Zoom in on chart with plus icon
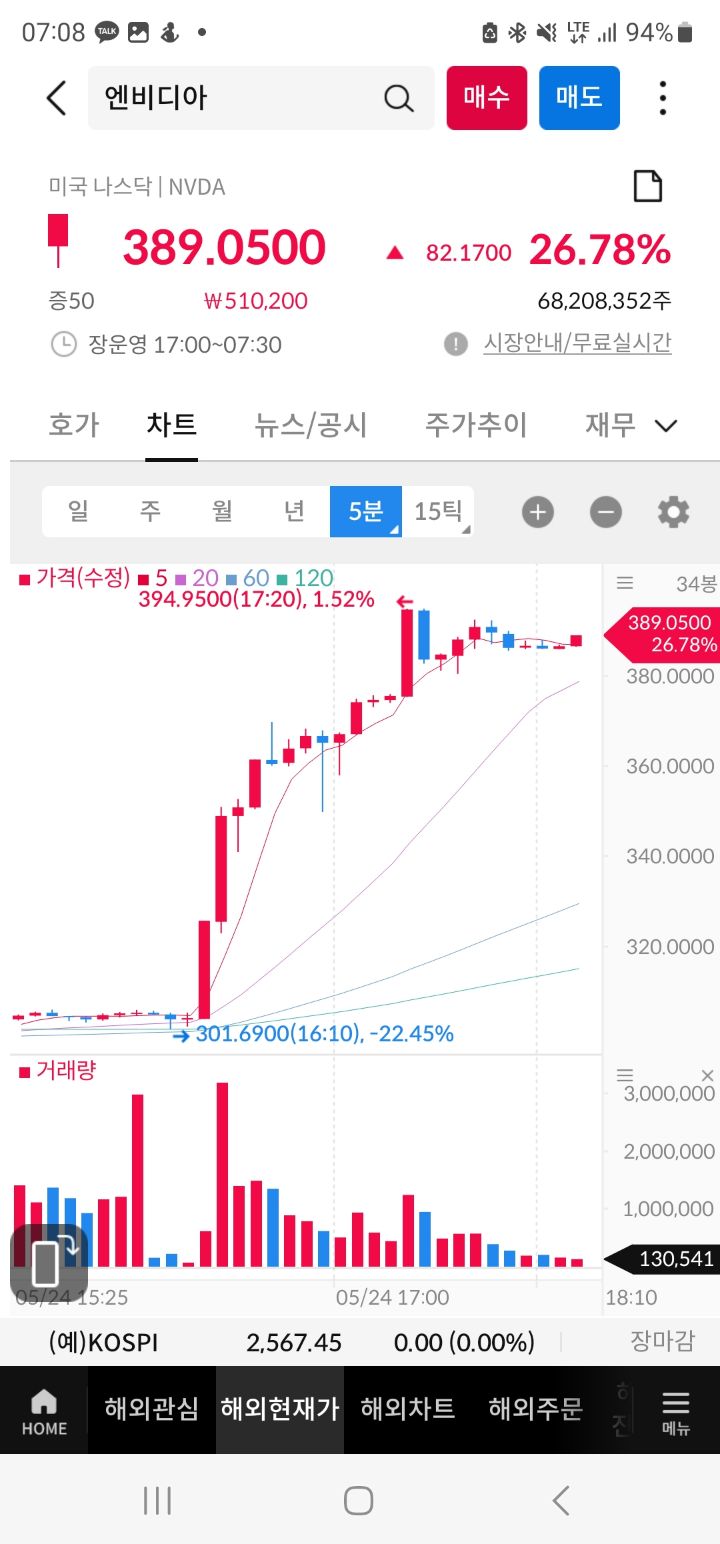The height and width of the screenshot is (1544, 720). [537, 511]
